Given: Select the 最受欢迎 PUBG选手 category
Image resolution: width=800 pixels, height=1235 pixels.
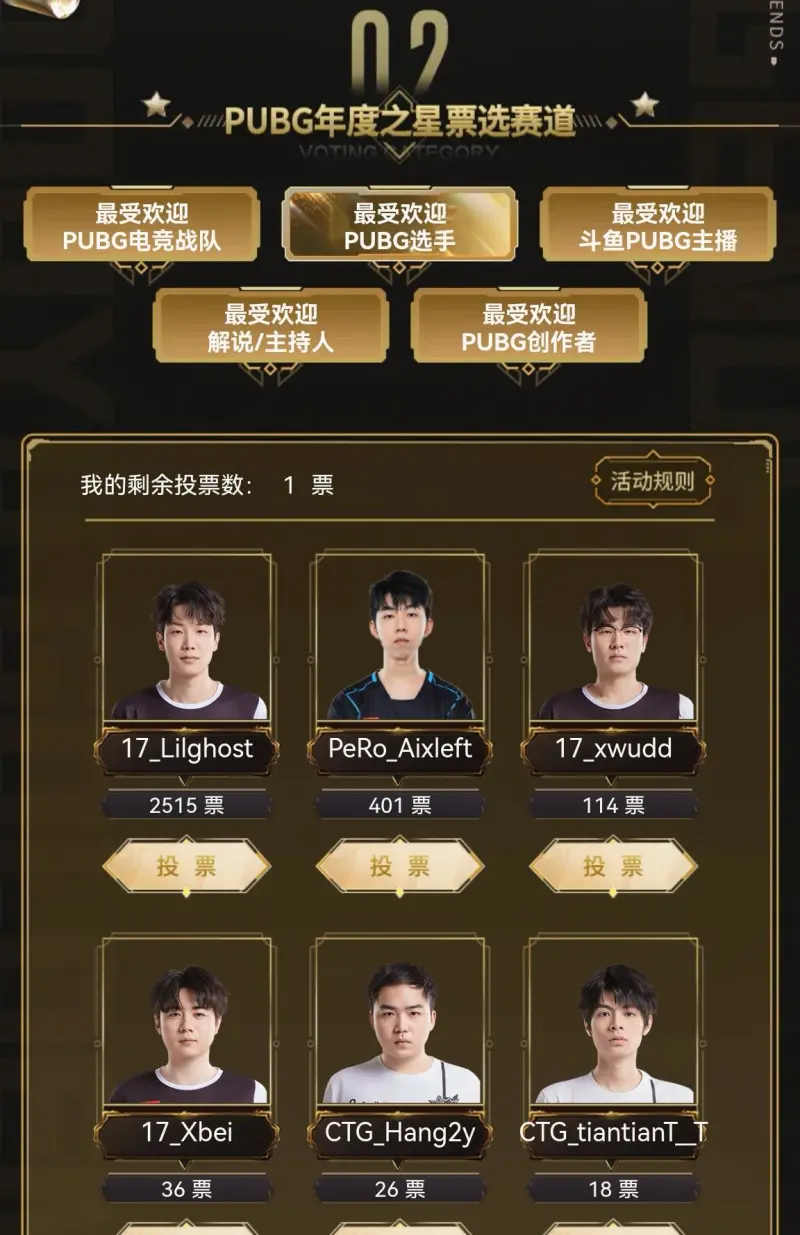Looking at the screenshot, I should pos(400,226).
